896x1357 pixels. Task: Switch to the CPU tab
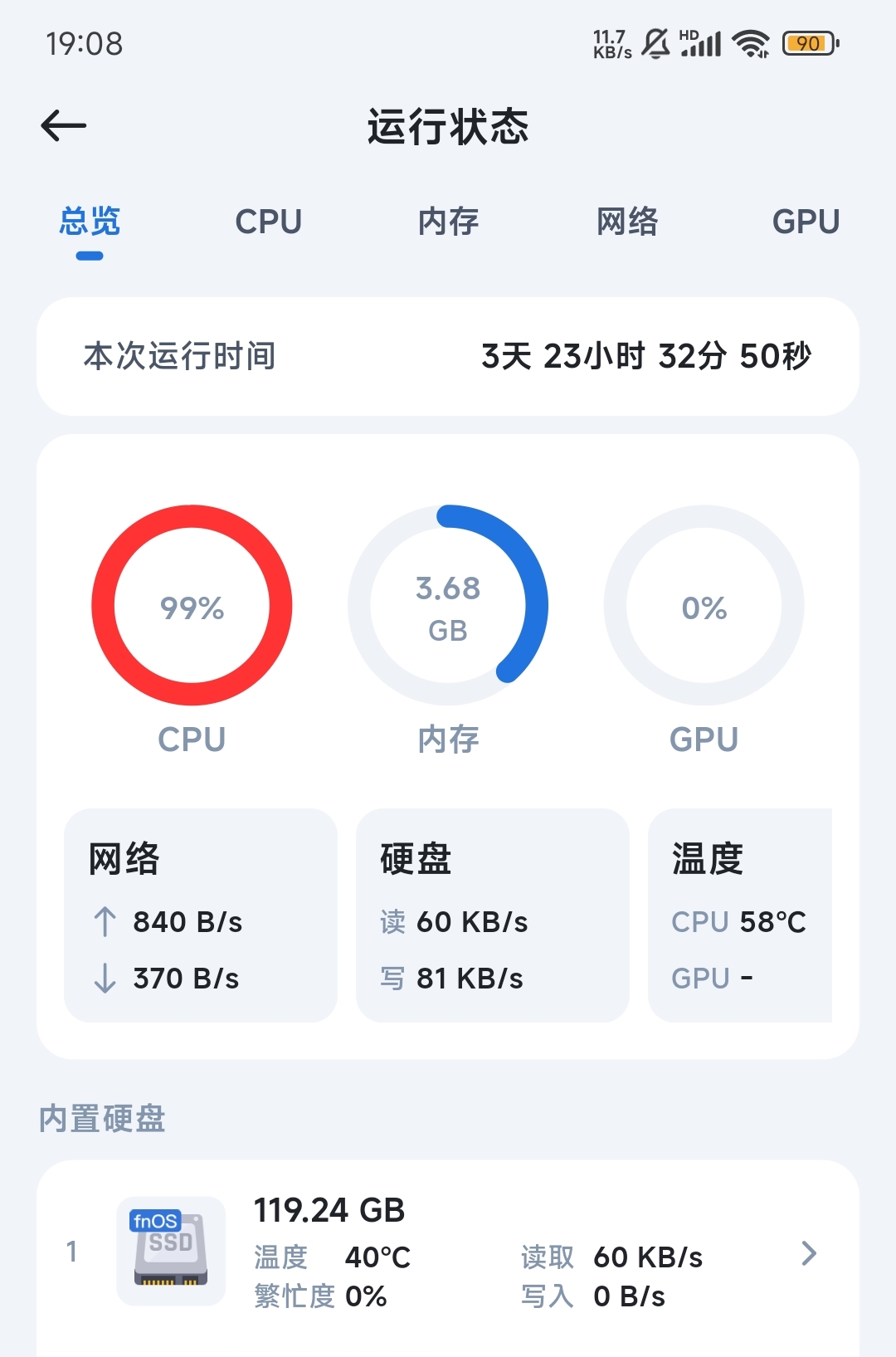coord(268,222)
